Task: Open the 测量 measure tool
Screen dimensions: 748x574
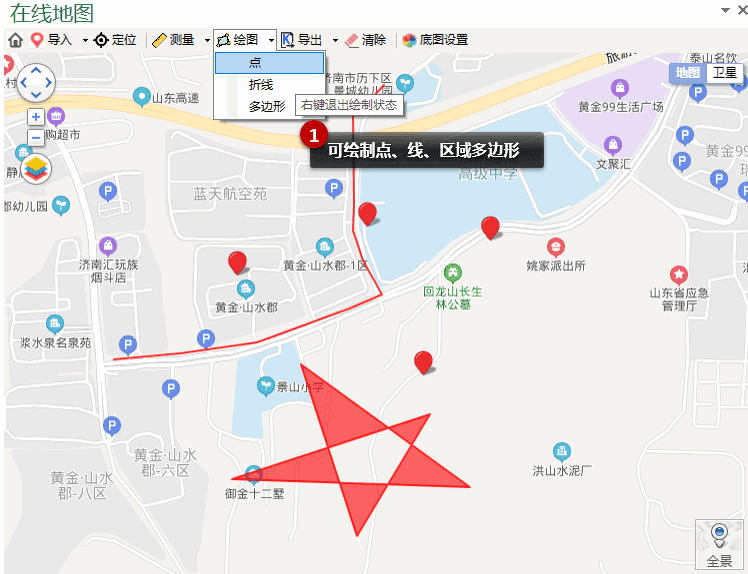Action: coord(173,40)
